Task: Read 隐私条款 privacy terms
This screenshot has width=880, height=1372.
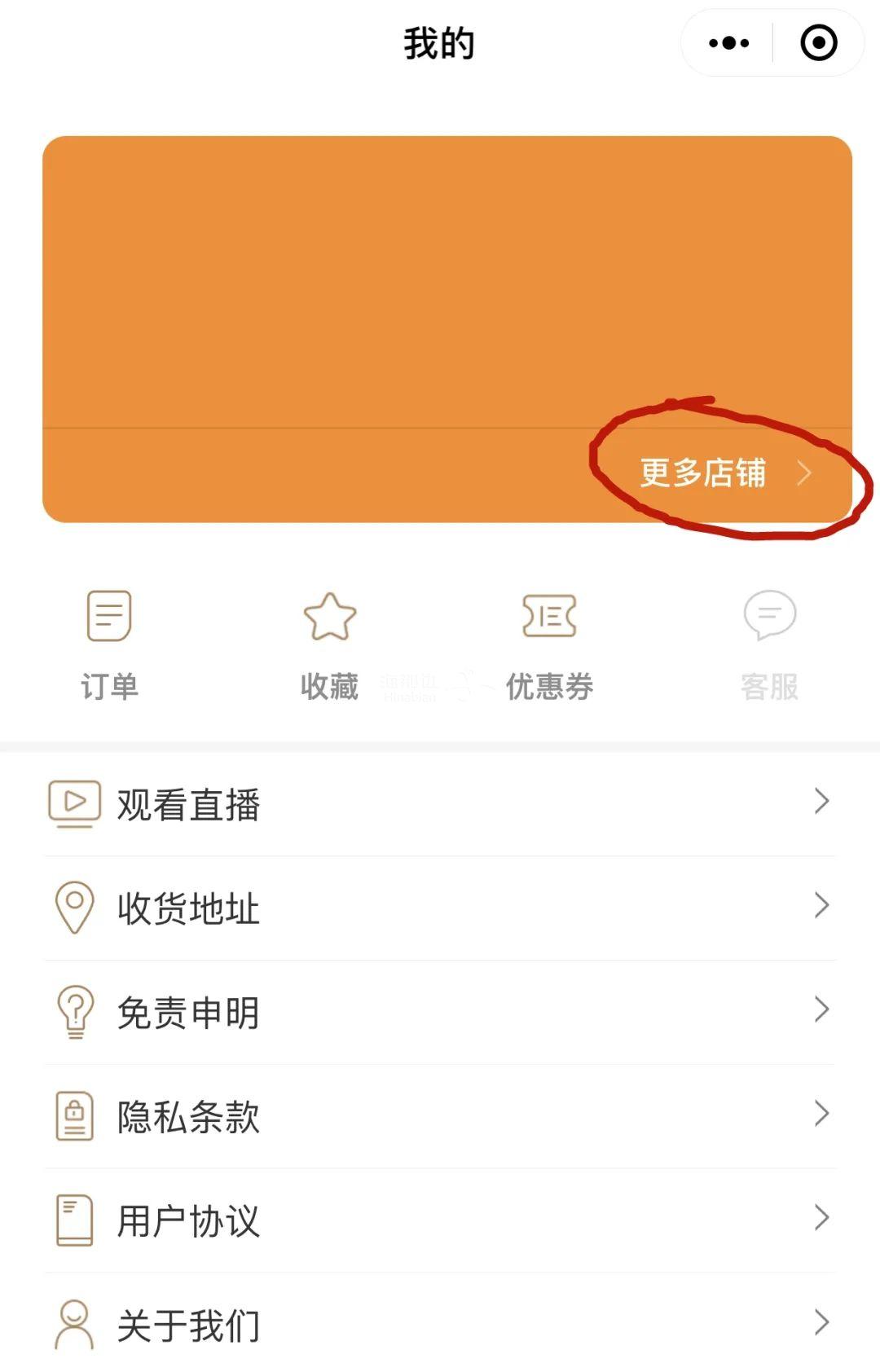Action: click(440, 1116)
